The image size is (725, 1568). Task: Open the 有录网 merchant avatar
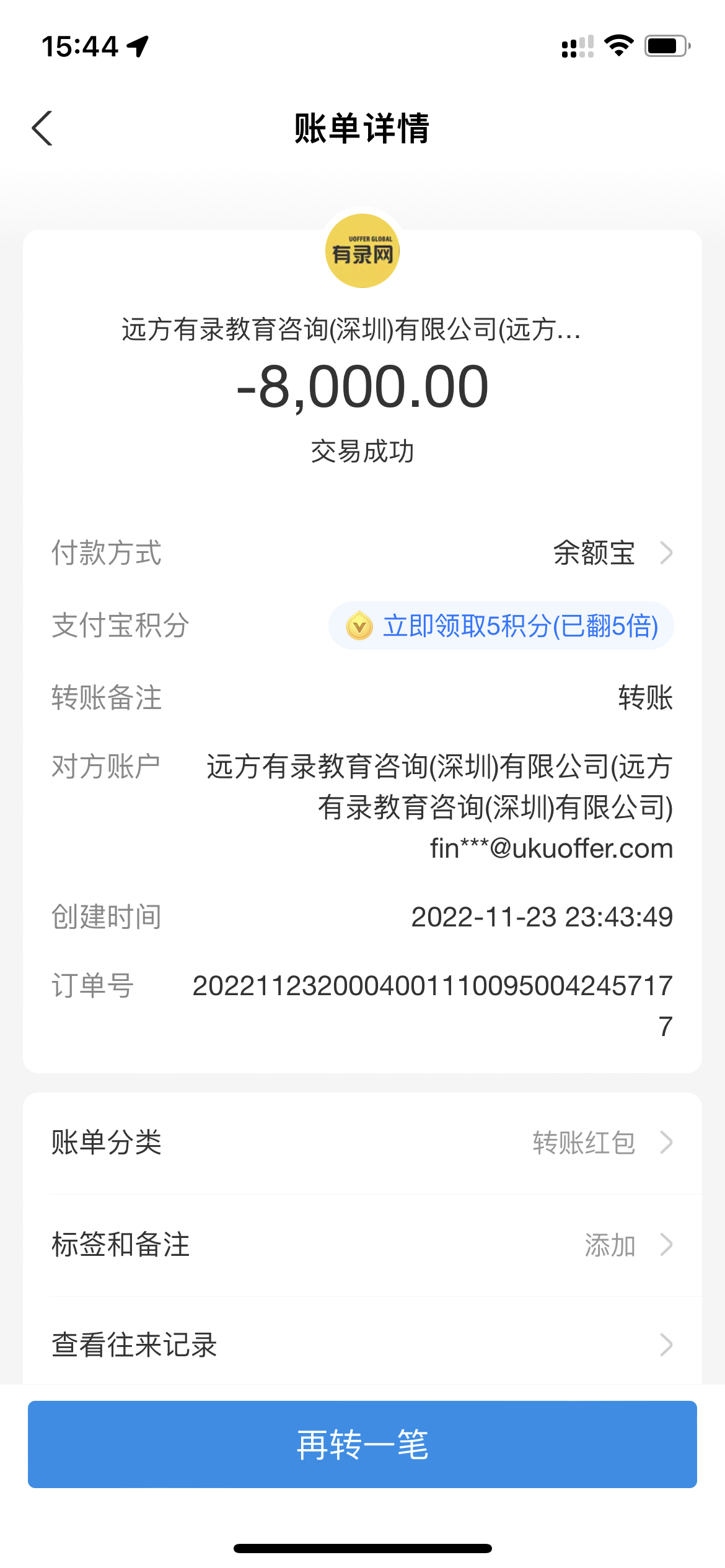click(x=362, y=251)
